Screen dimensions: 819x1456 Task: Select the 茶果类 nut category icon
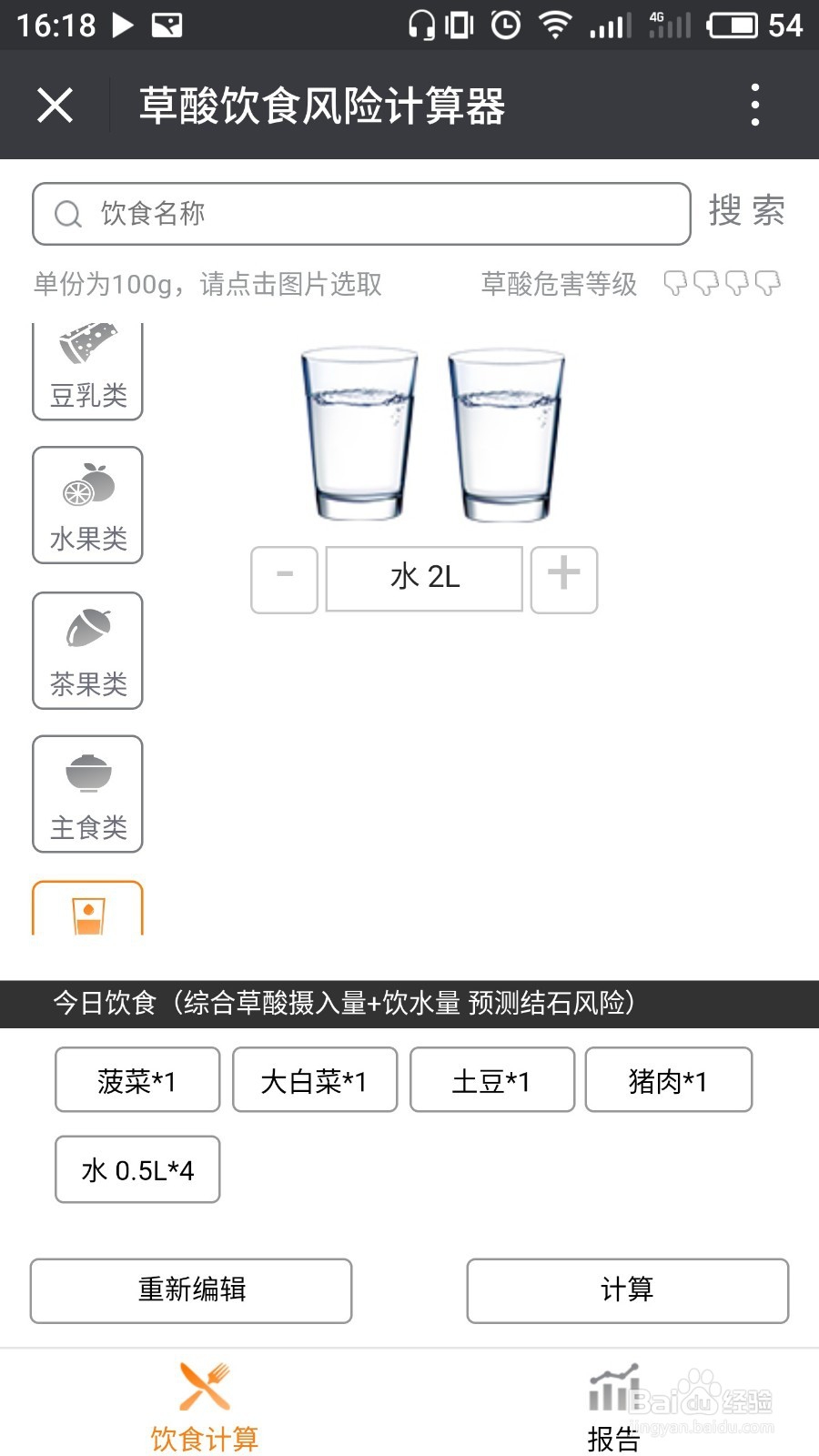[87, 651]
